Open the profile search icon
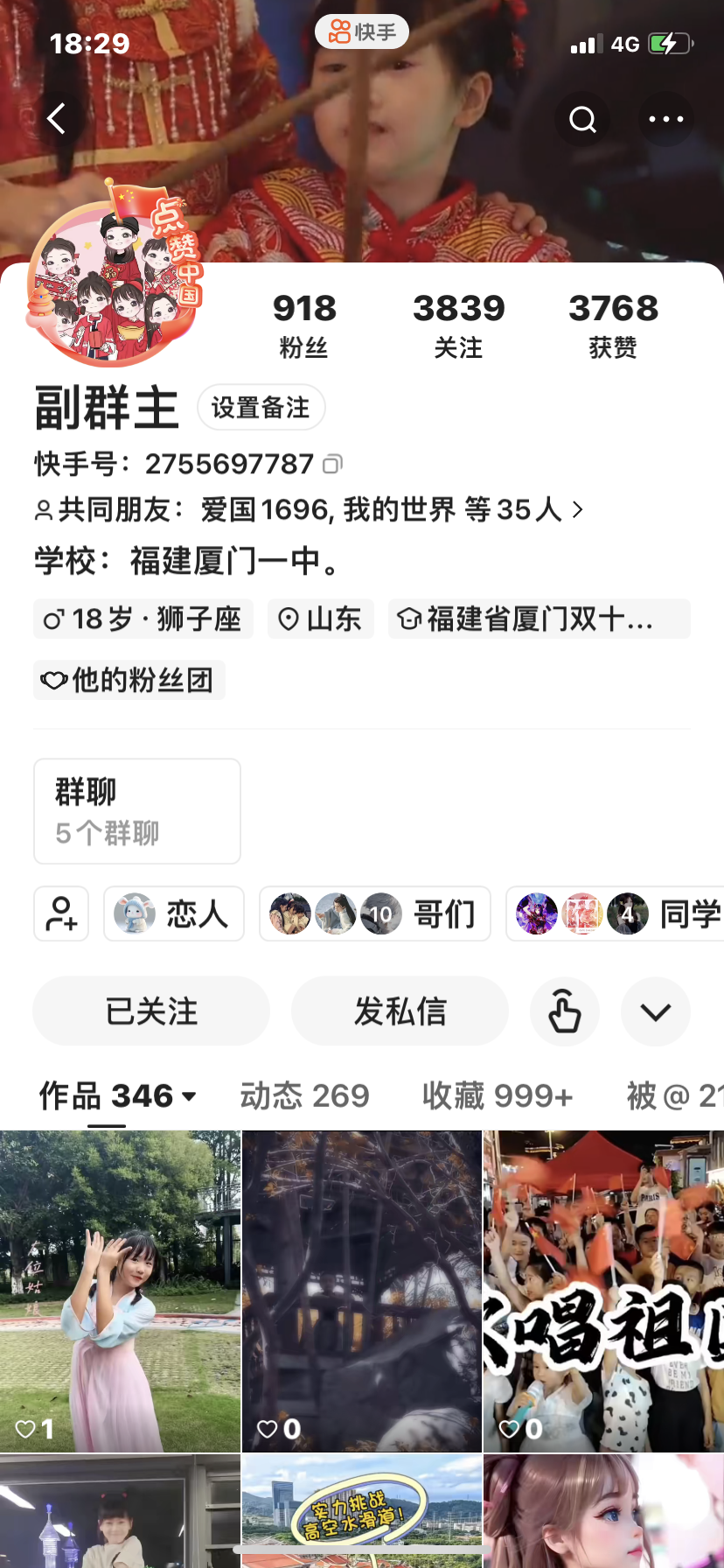 (x=582, y=119)
